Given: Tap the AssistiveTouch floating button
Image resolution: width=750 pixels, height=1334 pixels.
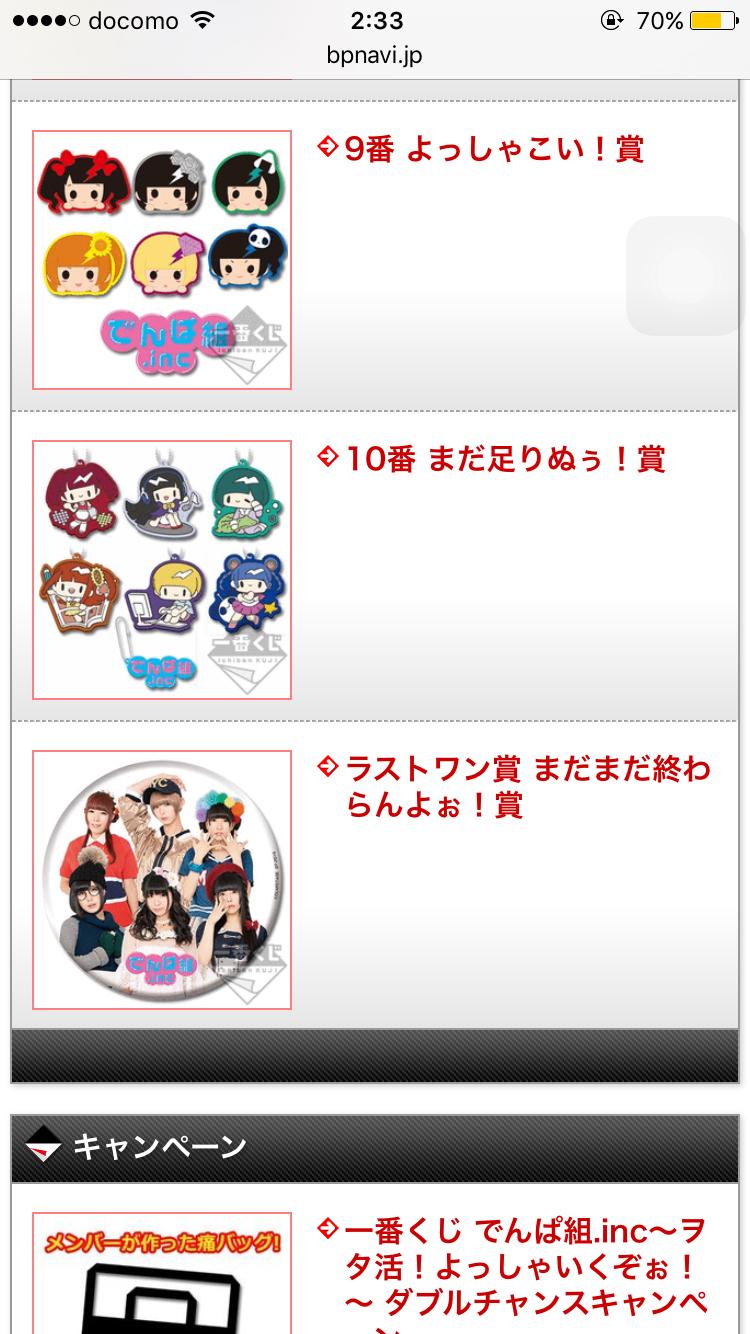Looking at the screenshot, I should (x=686, y=275).
